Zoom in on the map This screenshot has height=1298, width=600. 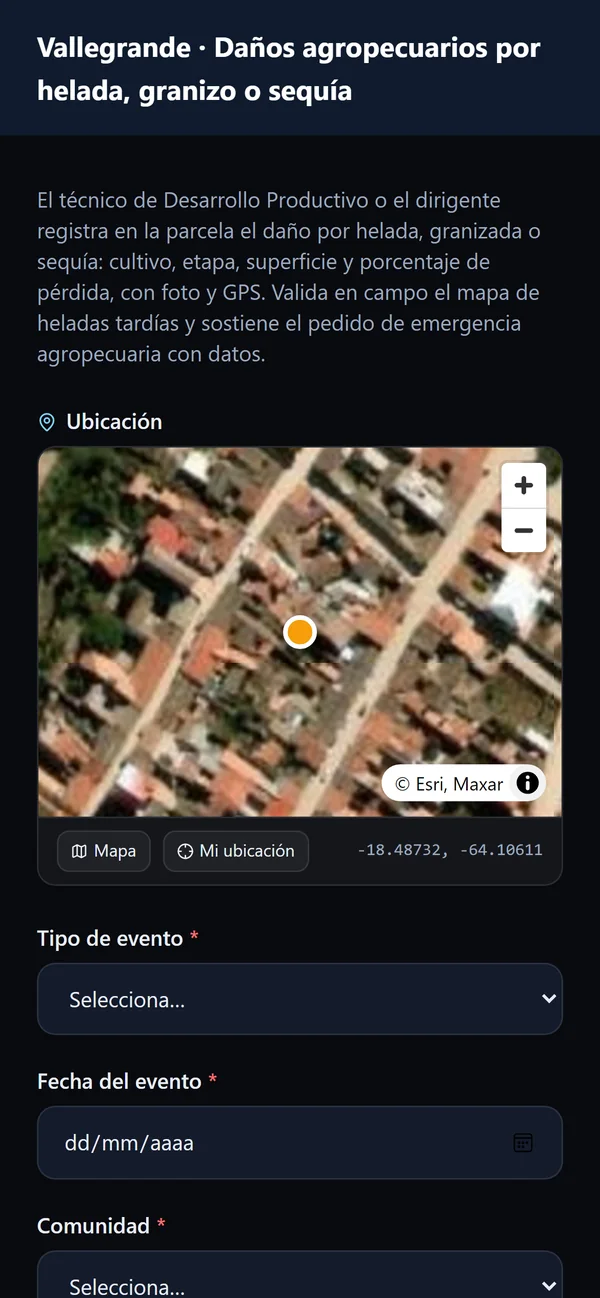523,486
